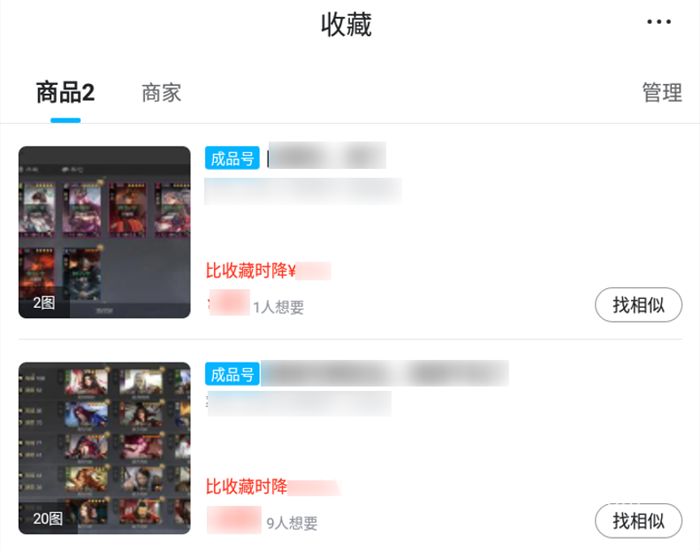Tap 管理 to manage favorites
This screenshot has height=551, width=700.
(662, 92)
